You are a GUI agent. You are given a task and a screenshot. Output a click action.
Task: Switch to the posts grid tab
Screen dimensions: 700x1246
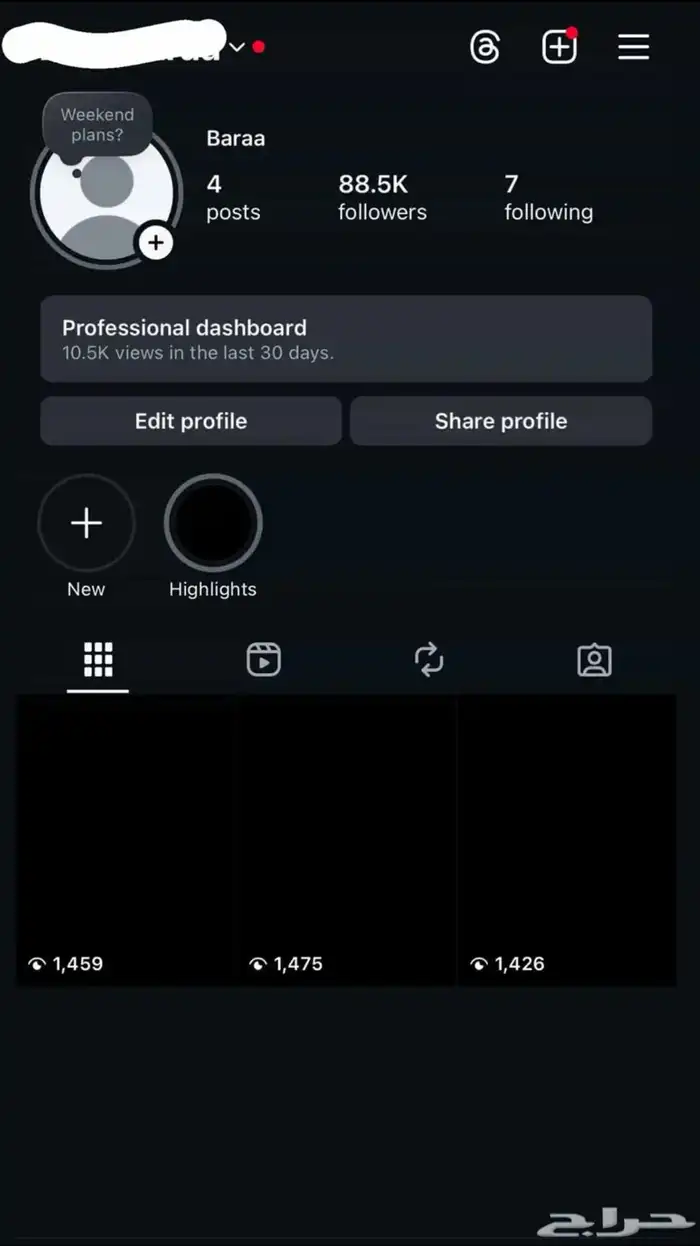[98, 660]
